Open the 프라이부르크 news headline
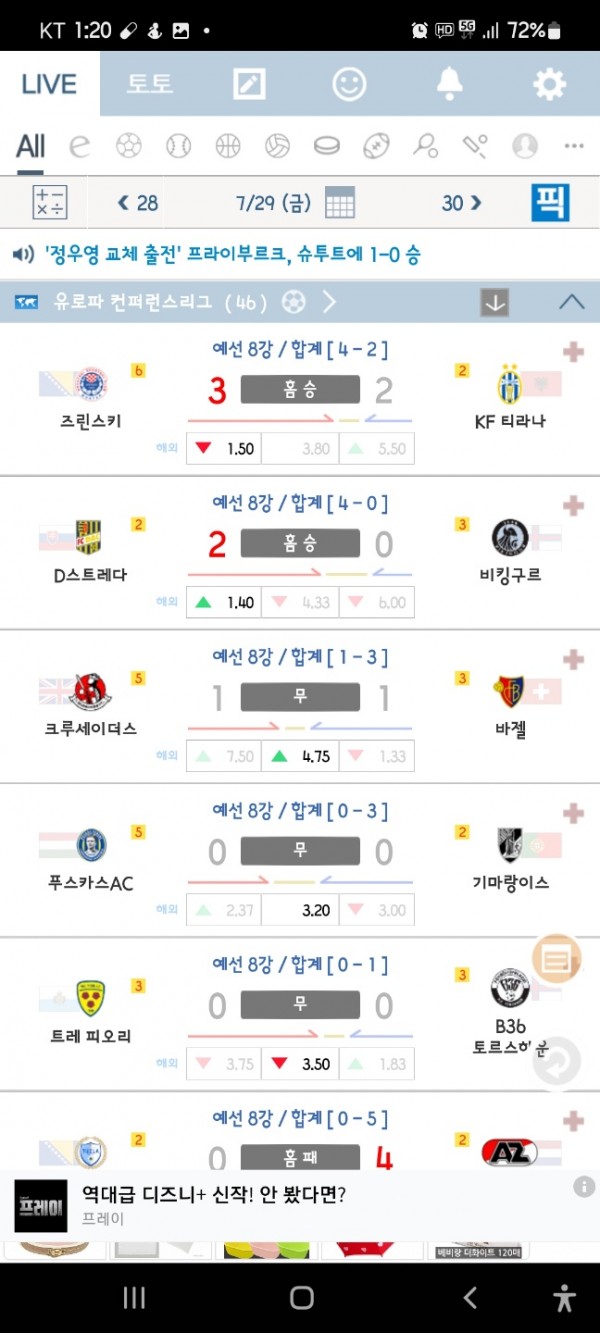Screen dimensions: 600x1333 point(231,255)
